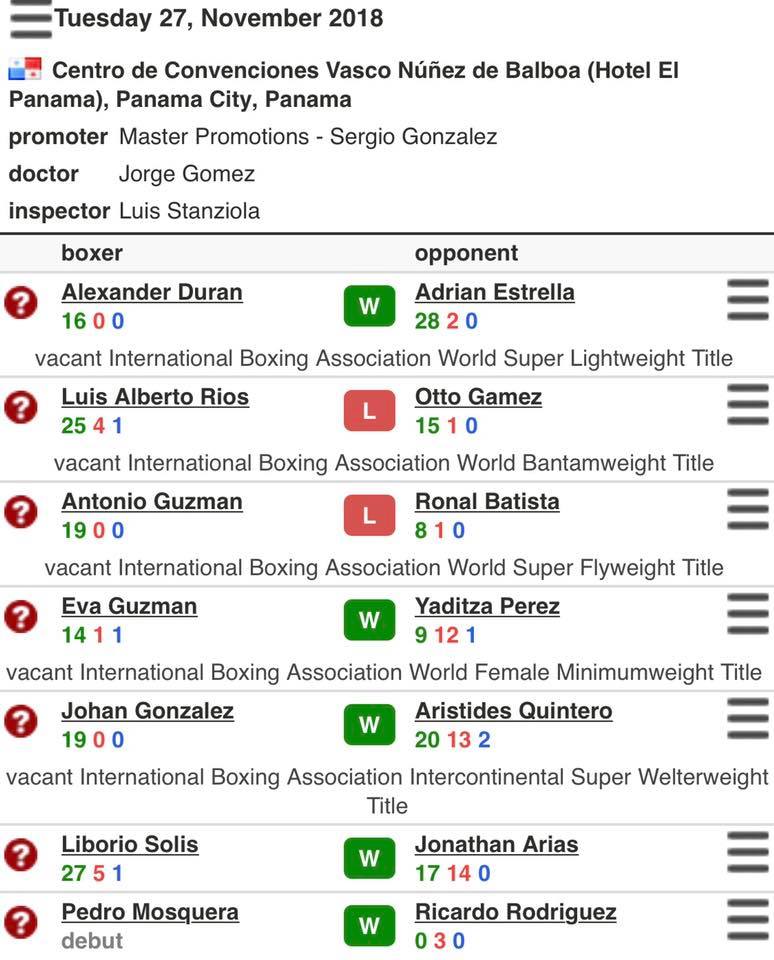The image size is (774, 960).
Task: Open Alexander Duran's boxer profile
Action: tap(151, 293)
